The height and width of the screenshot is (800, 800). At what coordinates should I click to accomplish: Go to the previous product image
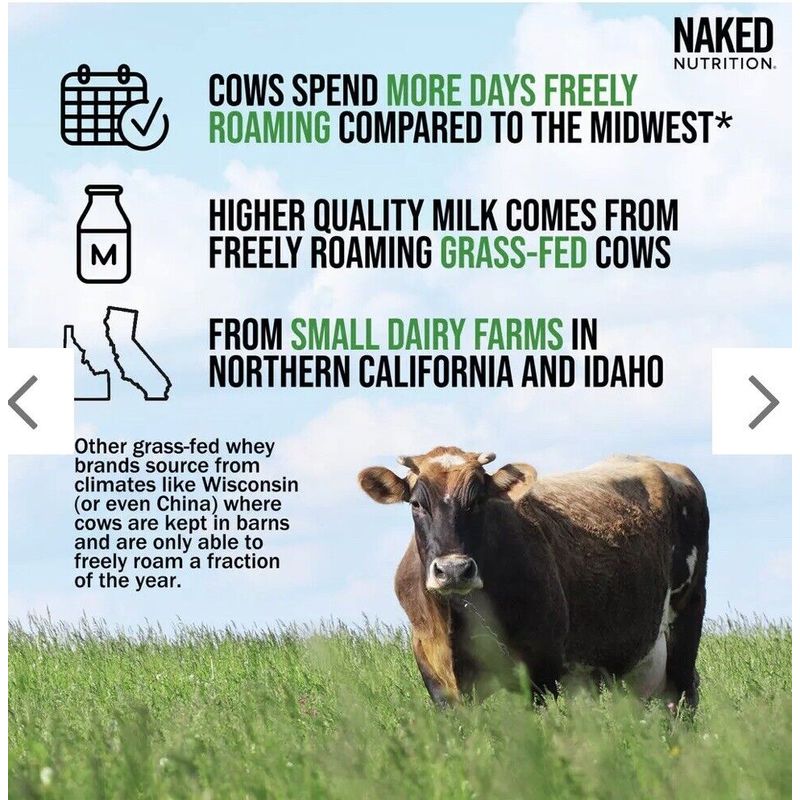tap(24, 402)
